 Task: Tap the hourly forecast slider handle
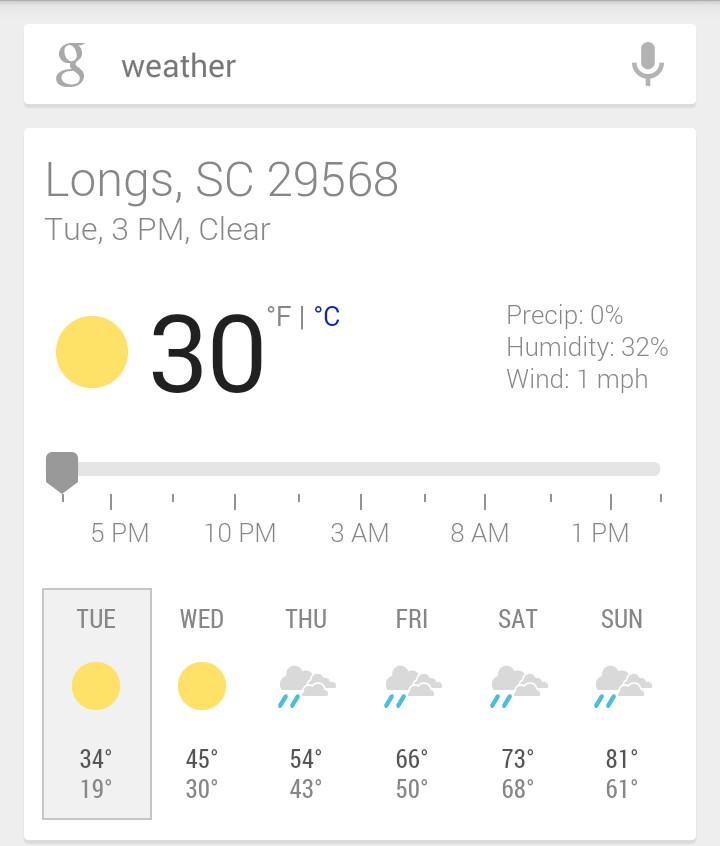pyautogui.click(x=62, y=470)
